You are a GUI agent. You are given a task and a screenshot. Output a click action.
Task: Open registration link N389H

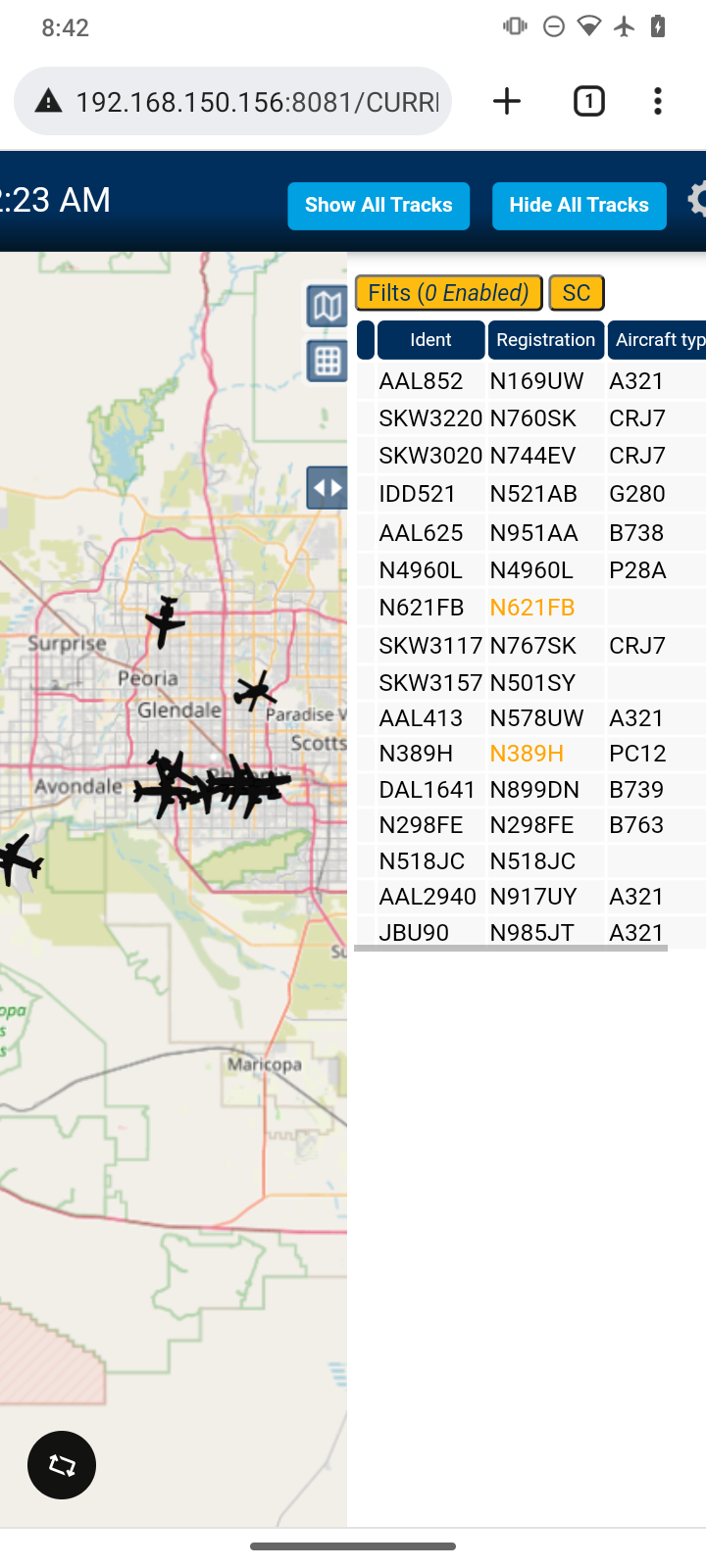tap(527, 754)
